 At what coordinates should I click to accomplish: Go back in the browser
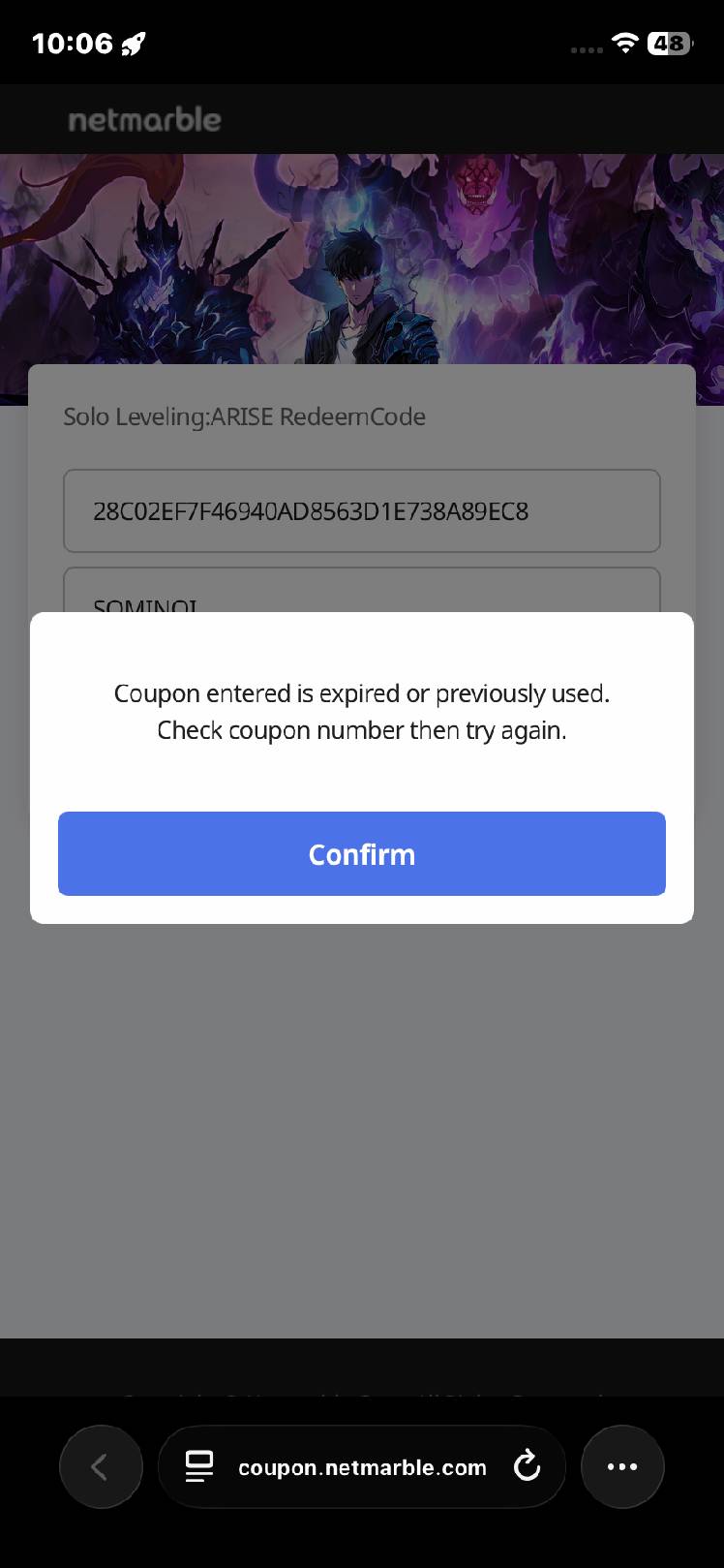[x=101, y=1467]
